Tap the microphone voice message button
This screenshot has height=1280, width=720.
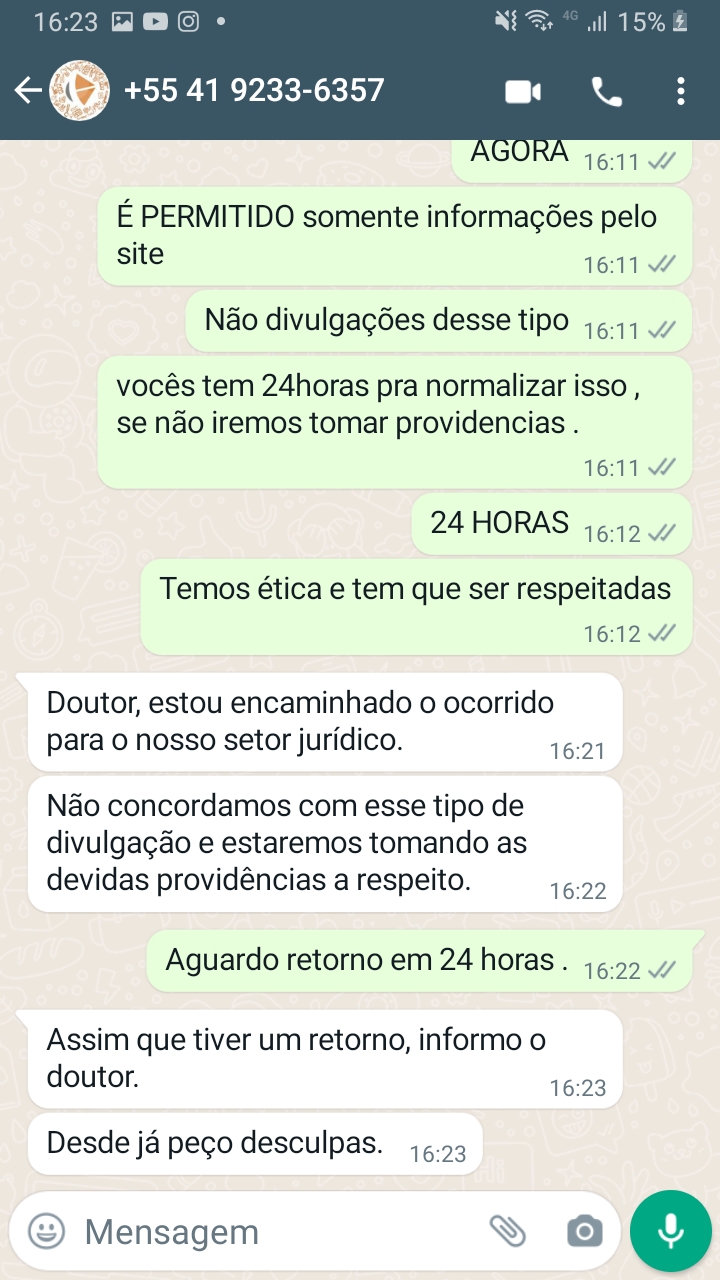(x=670, y=1231)
